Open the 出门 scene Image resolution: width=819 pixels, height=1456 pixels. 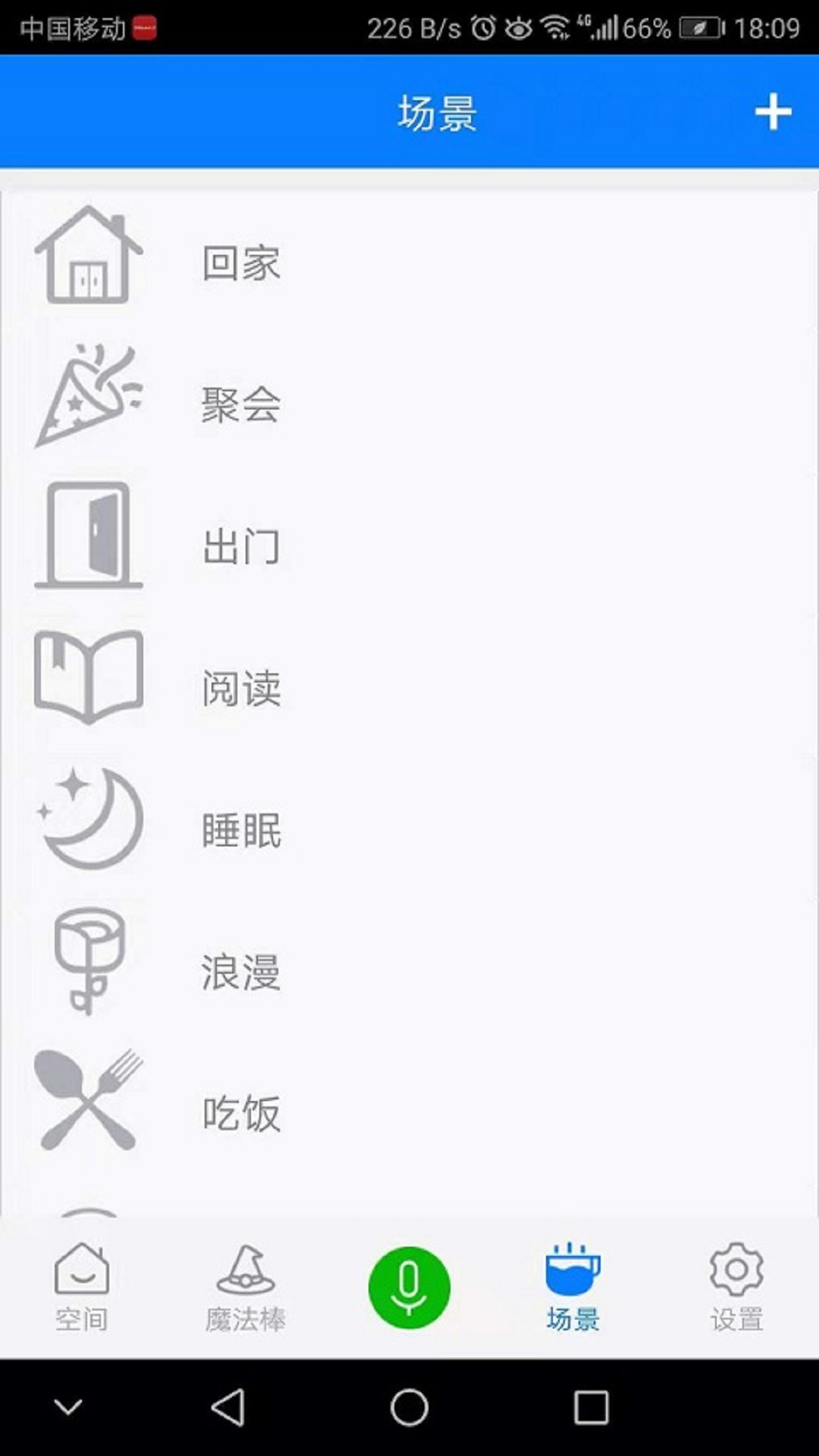(240, 546)
